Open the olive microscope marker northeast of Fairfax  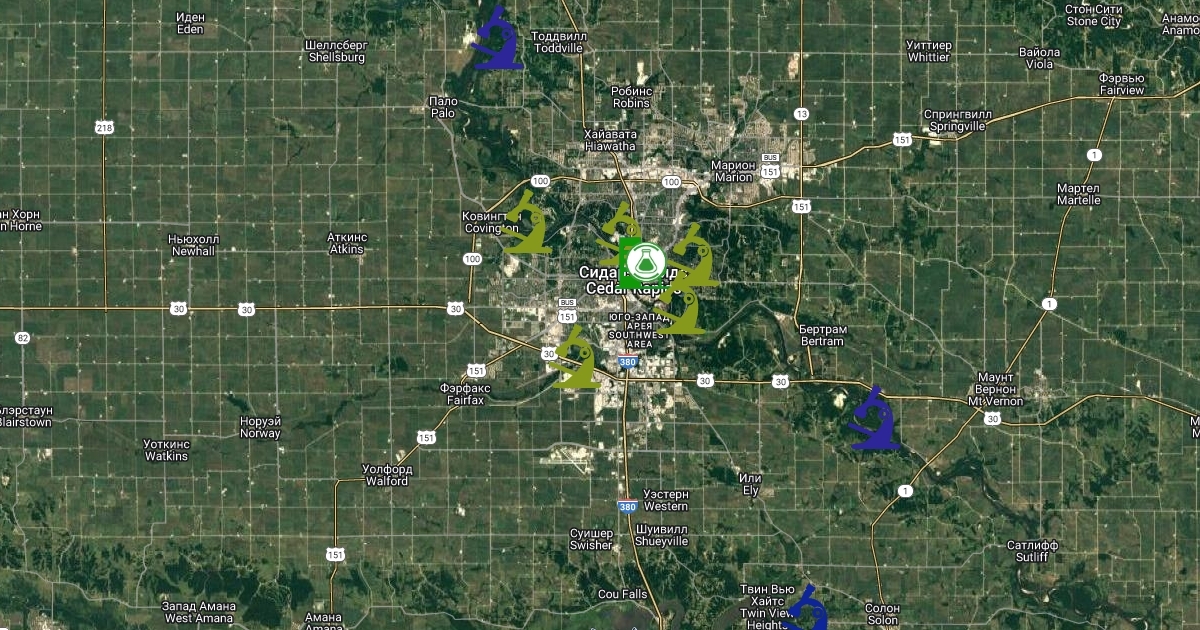click(x=575, y=358)
